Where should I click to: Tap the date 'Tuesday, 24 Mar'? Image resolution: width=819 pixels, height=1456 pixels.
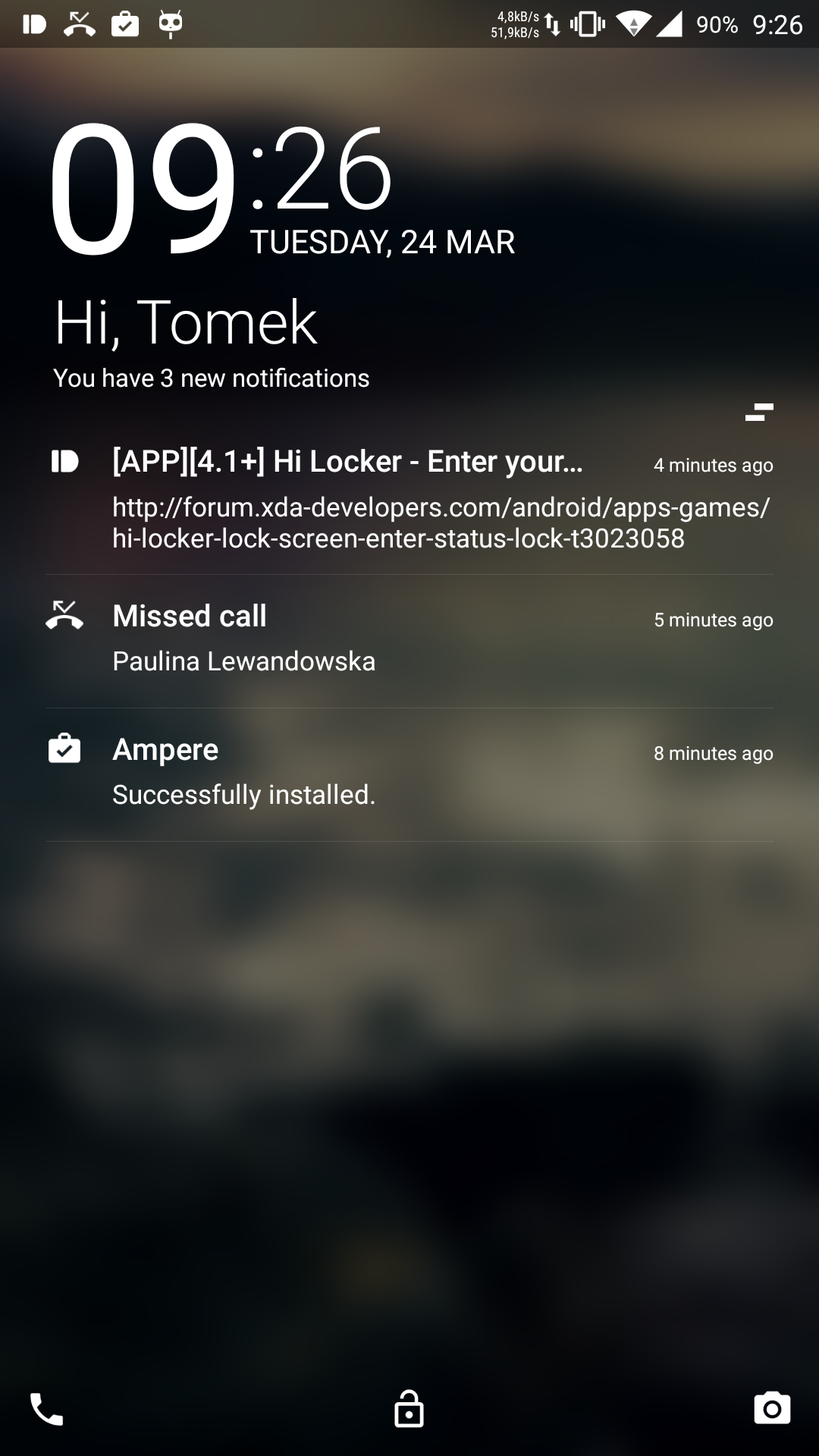click(382, 243)
